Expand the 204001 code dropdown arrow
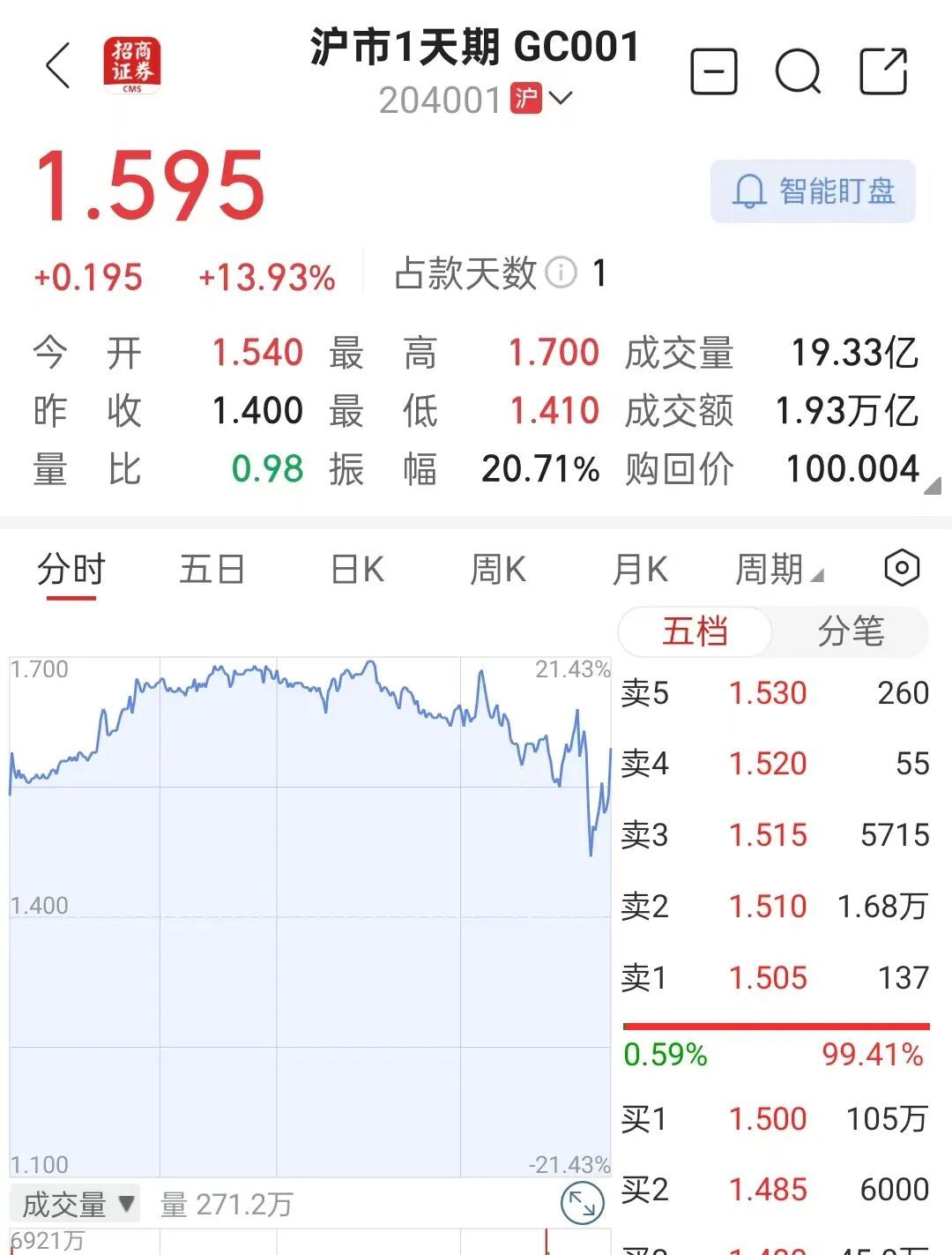952x1255 pixels. pos(561,97)
